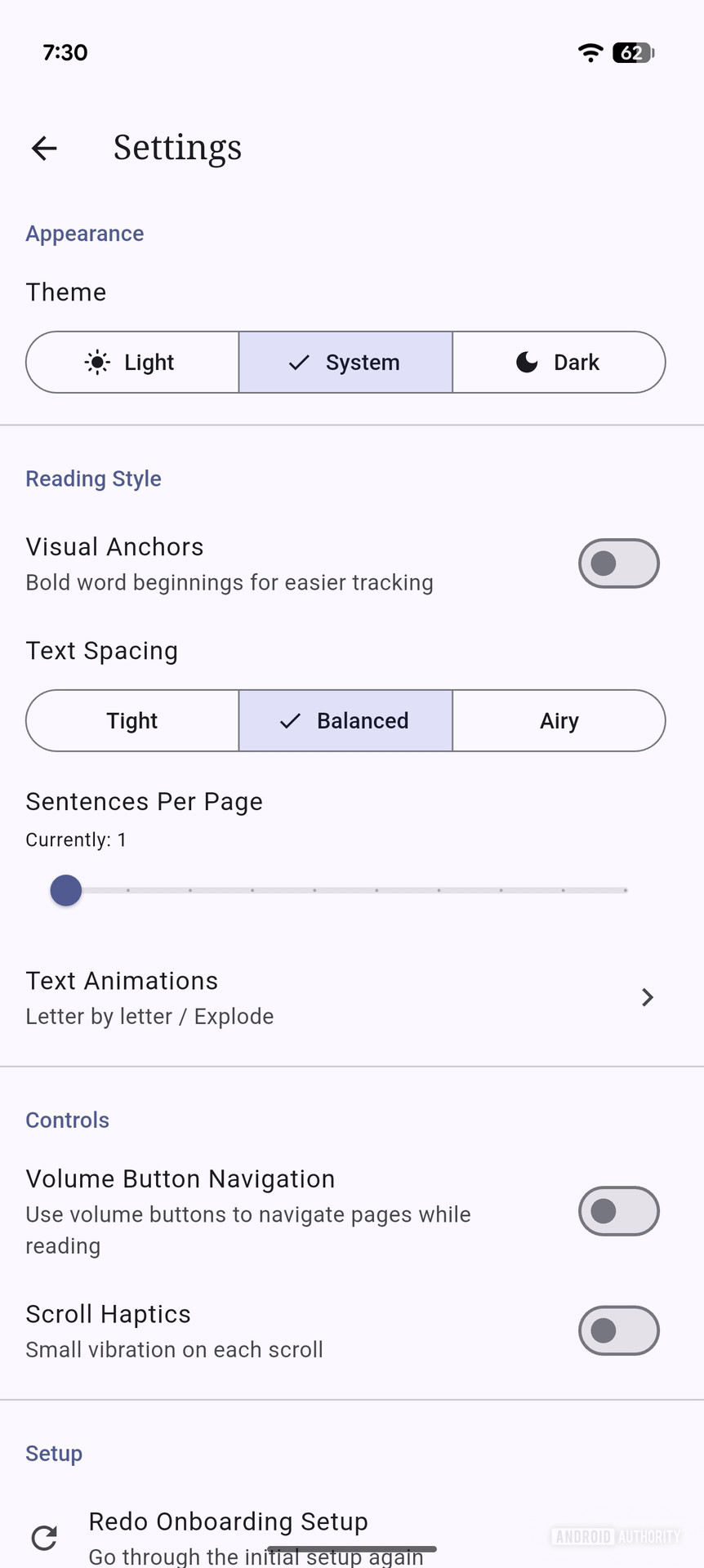Select Tight text spacing

point(131,720)
